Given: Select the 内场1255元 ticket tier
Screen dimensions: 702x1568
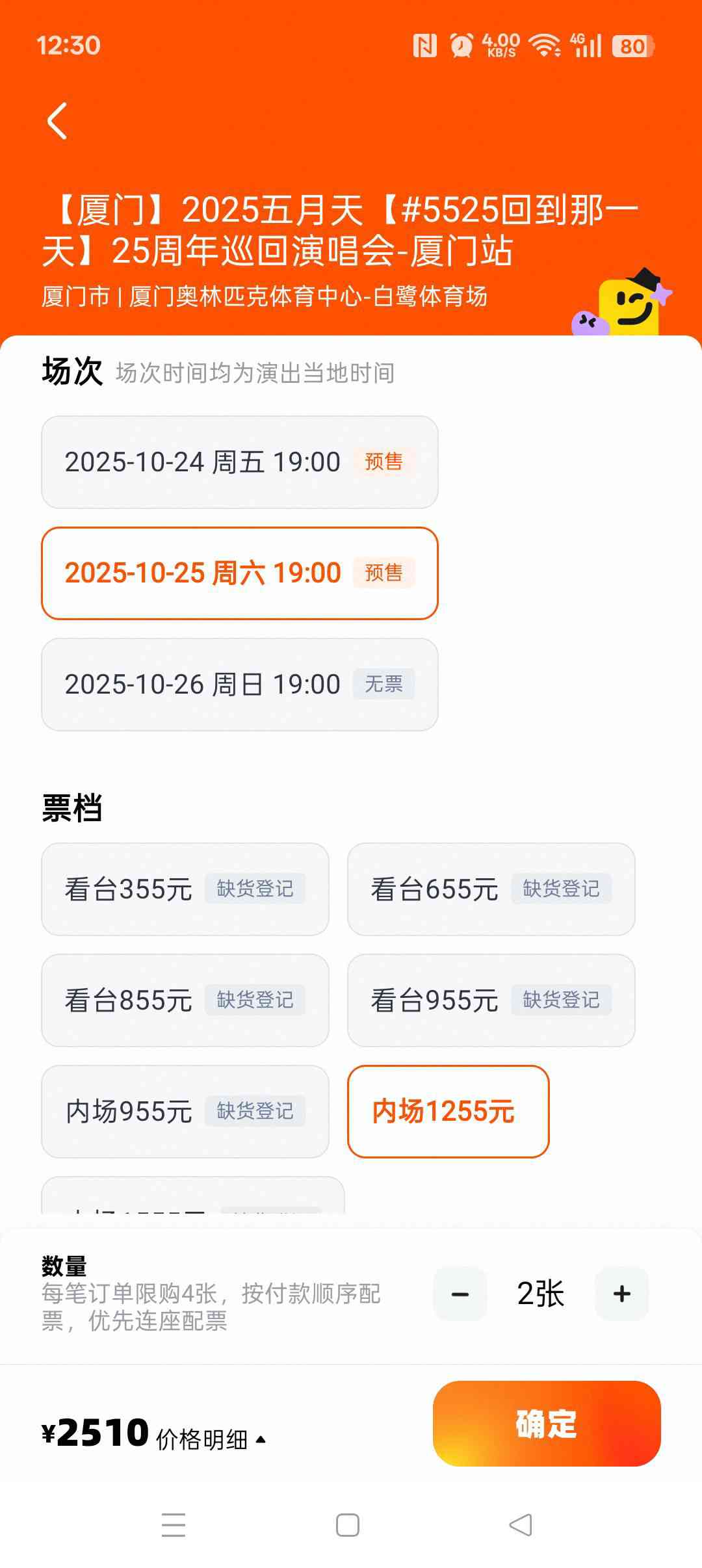Looking at the screenshot, I should [448, 1111].
